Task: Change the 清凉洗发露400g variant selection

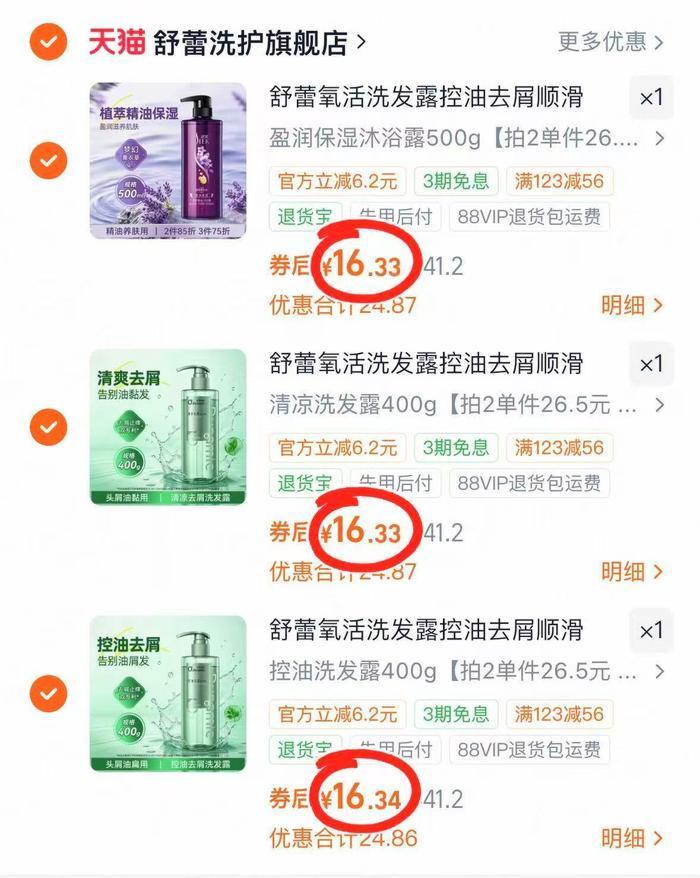Action: click(467, 405)
